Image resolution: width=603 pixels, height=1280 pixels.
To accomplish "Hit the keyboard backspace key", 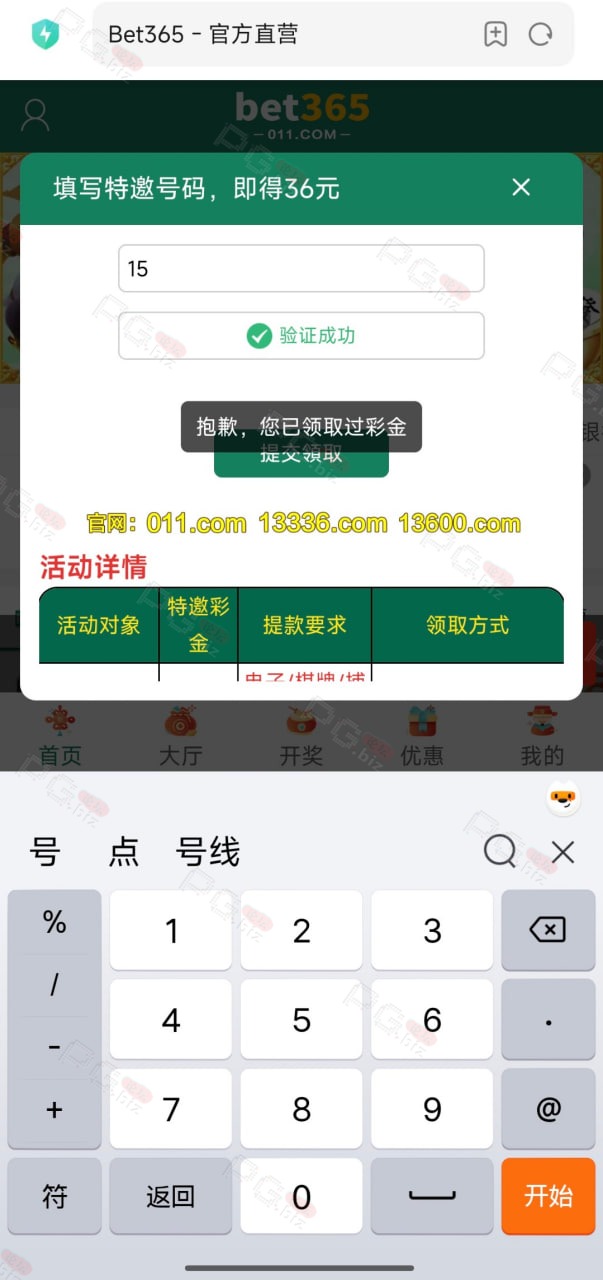I will (x=547, y=930).
